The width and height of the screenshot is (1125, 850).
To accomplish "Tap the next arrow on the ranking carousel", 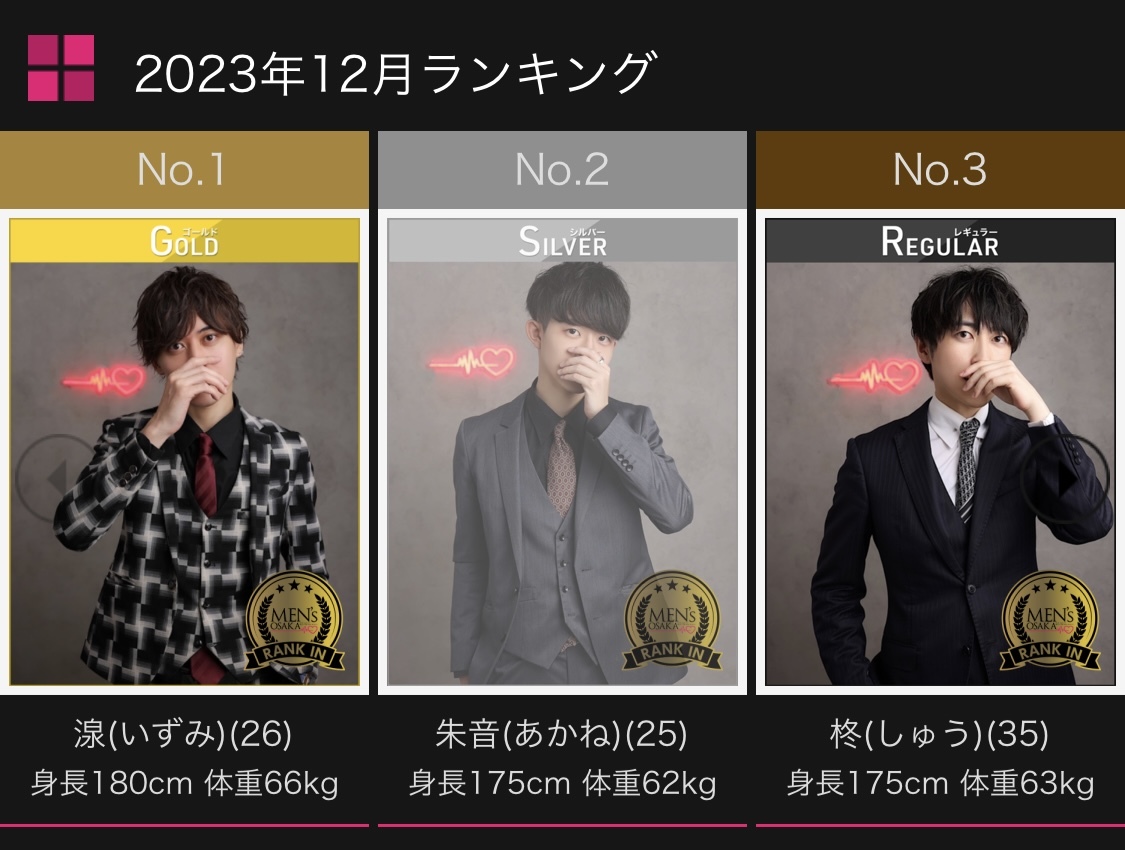I will (1073, 477).
